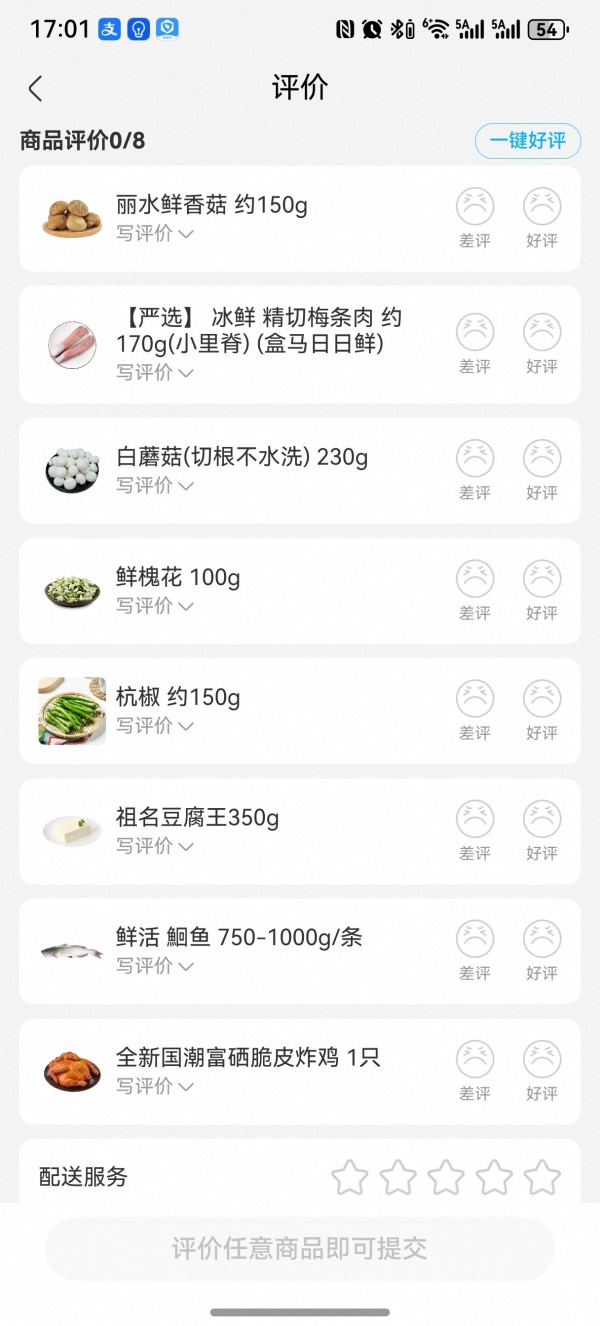Expand 写评价 under 祖名豆腐王350g
Viewport: 600px width, 1326px height.
tap(154, 845)
